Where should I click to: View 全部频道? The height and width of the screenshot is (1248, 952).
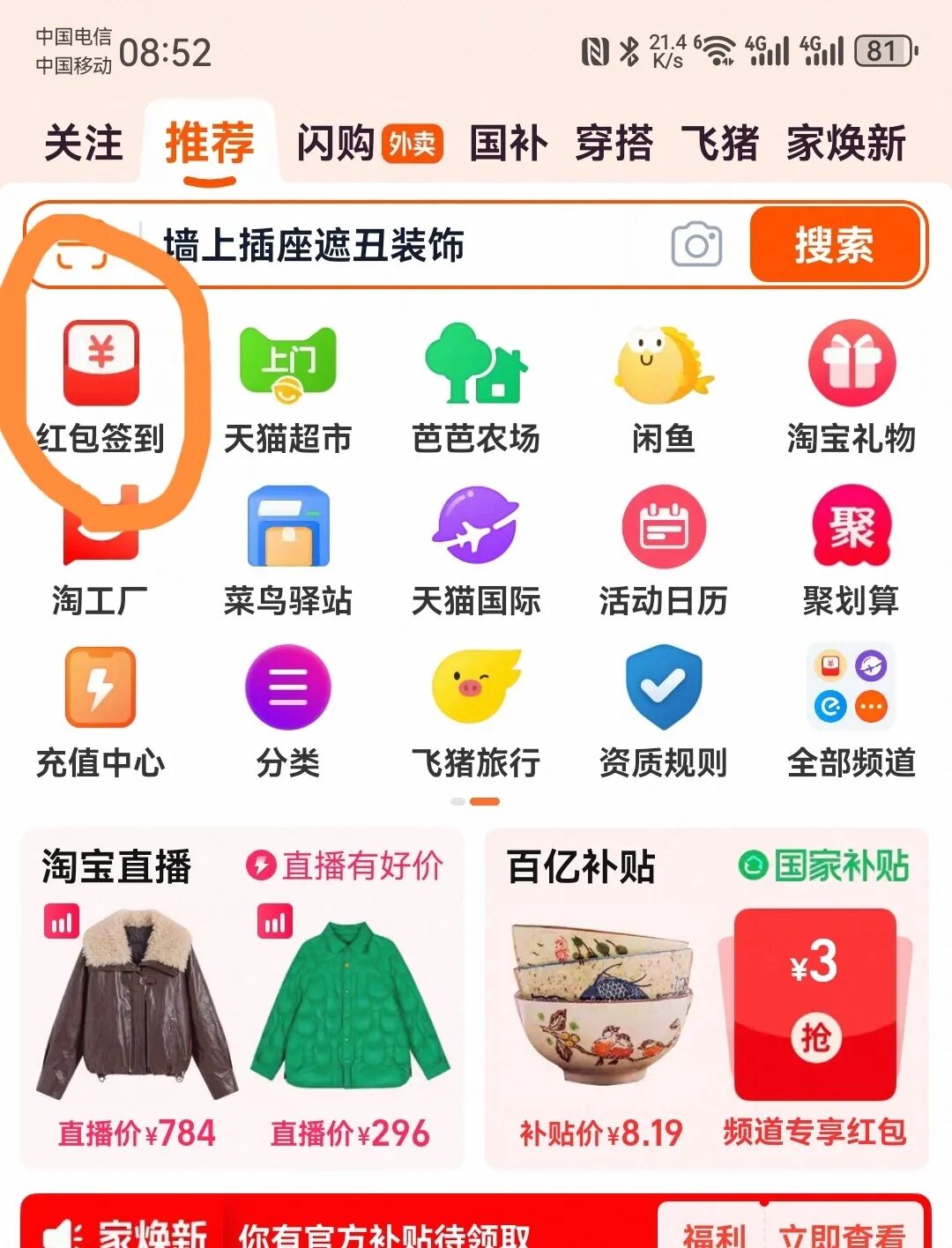[851, 712]
